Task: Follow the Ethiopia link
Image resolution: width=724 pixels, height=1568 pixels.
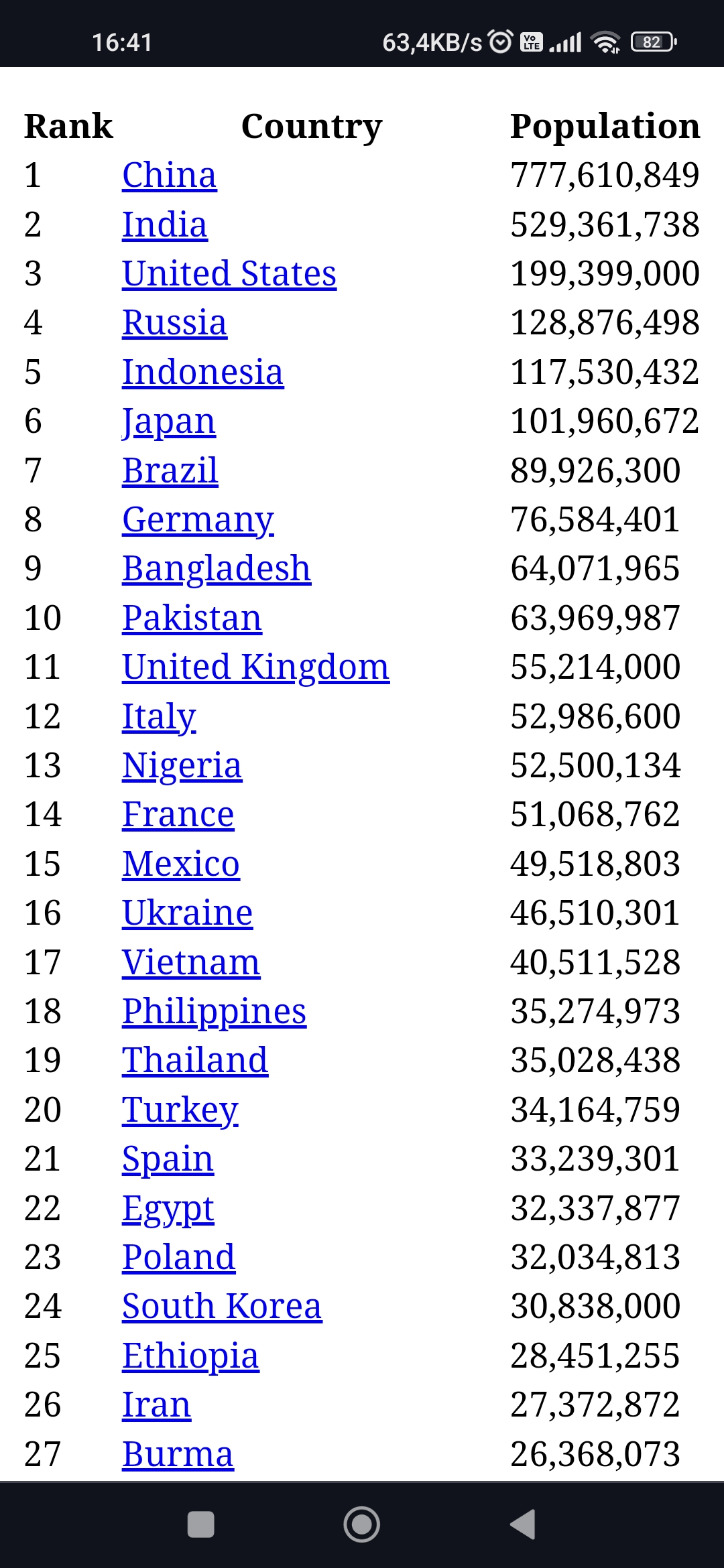Action: (x=190, y=1356)
